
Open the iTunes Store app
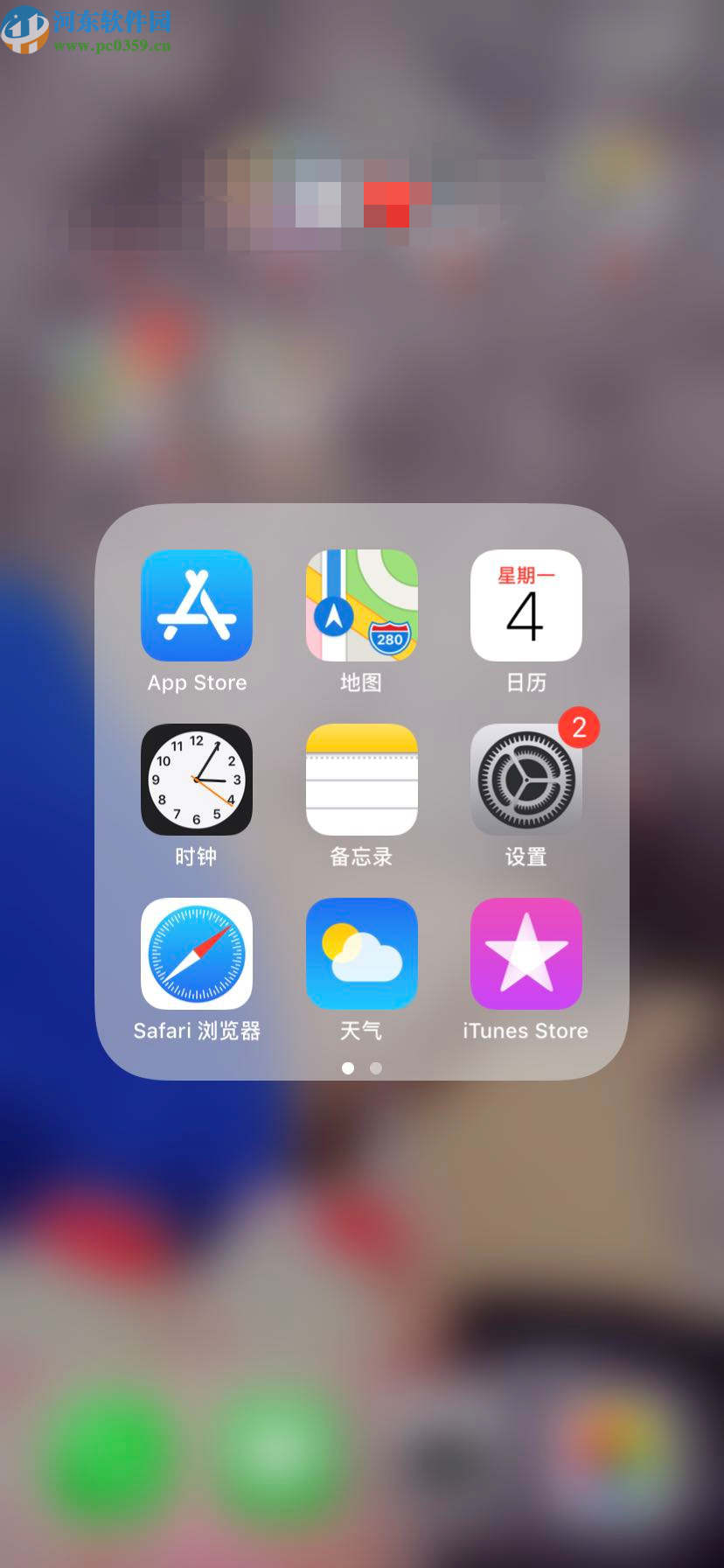pos(526,954)
